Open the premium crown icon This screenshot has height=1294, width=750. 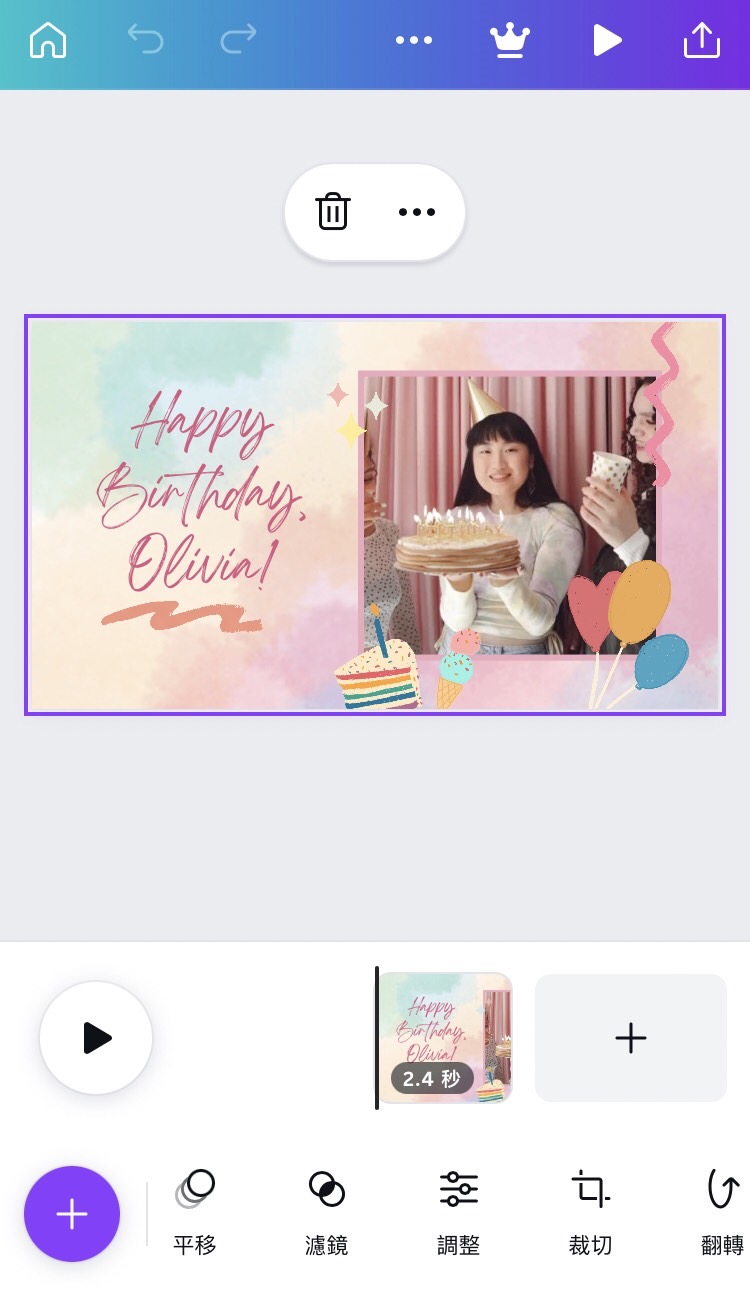click(509, 41)
